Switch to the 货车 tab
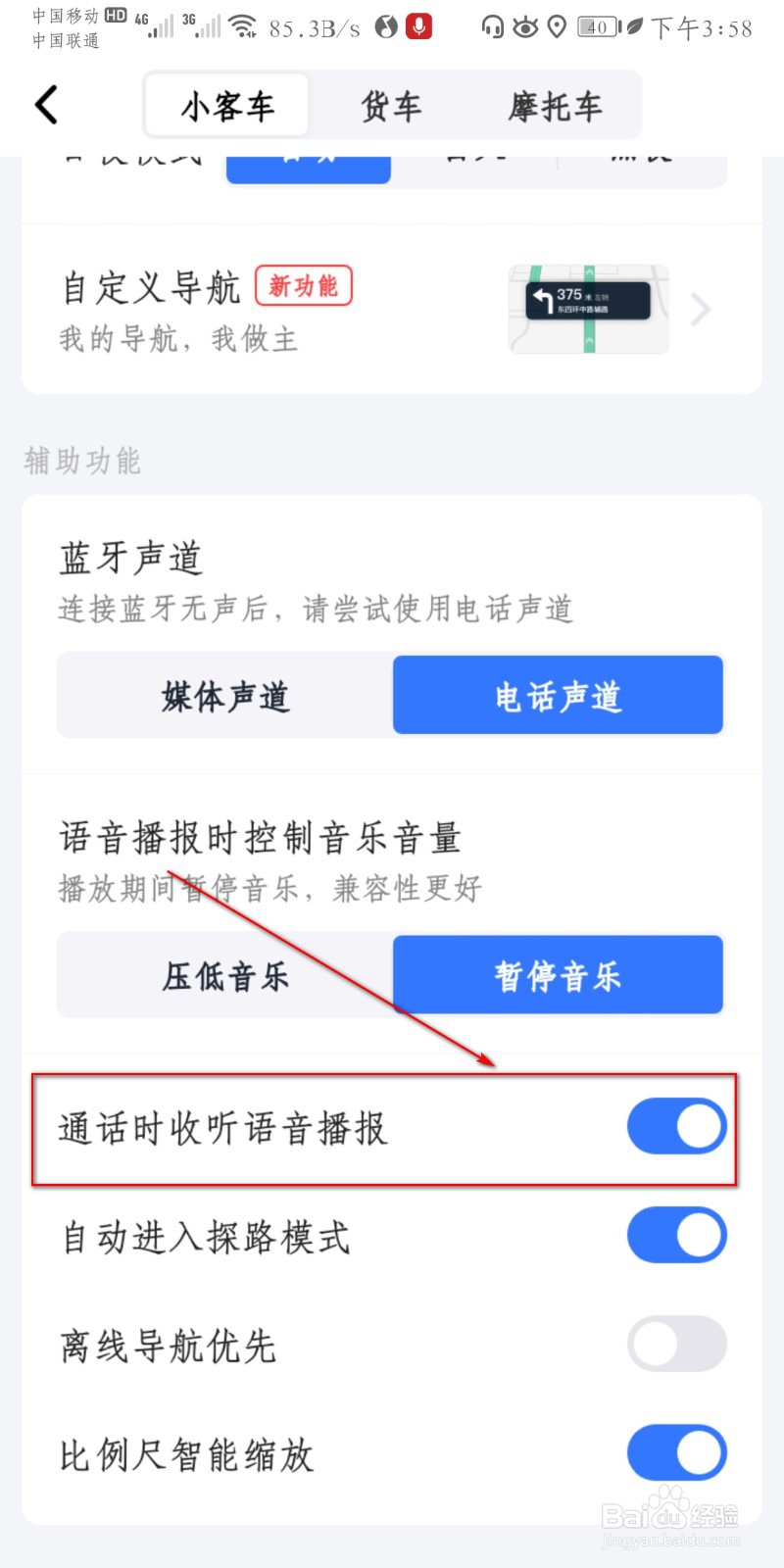784x1568 pixels. click(x=391, y=105)
